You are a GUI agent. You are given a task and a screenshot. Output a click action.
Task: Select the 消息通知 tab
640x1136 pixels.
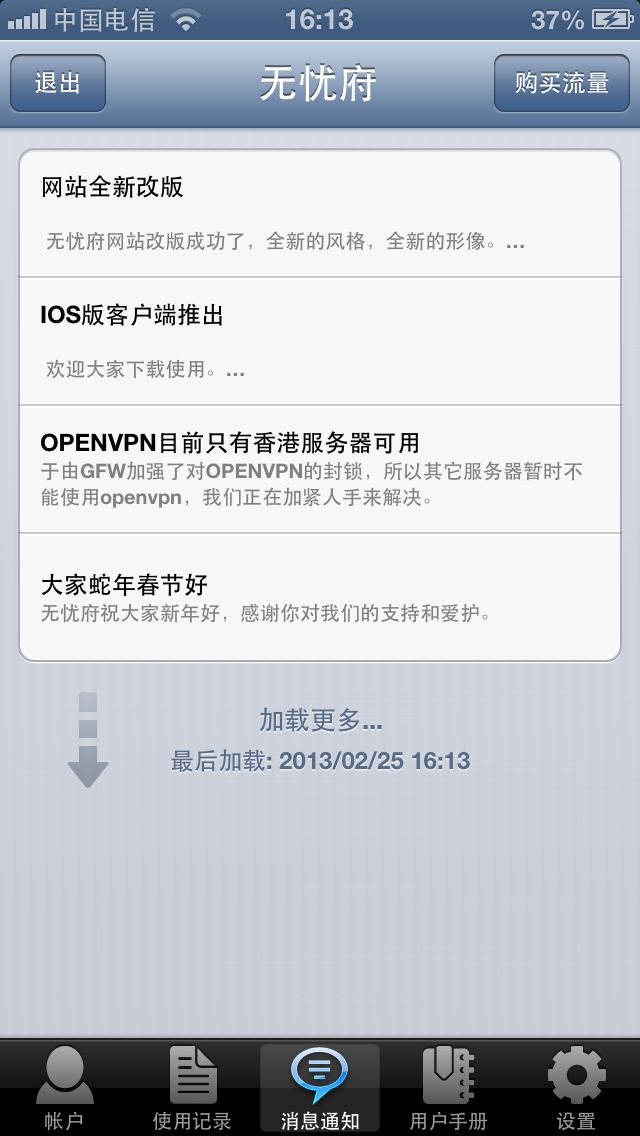pos(320,1088)
